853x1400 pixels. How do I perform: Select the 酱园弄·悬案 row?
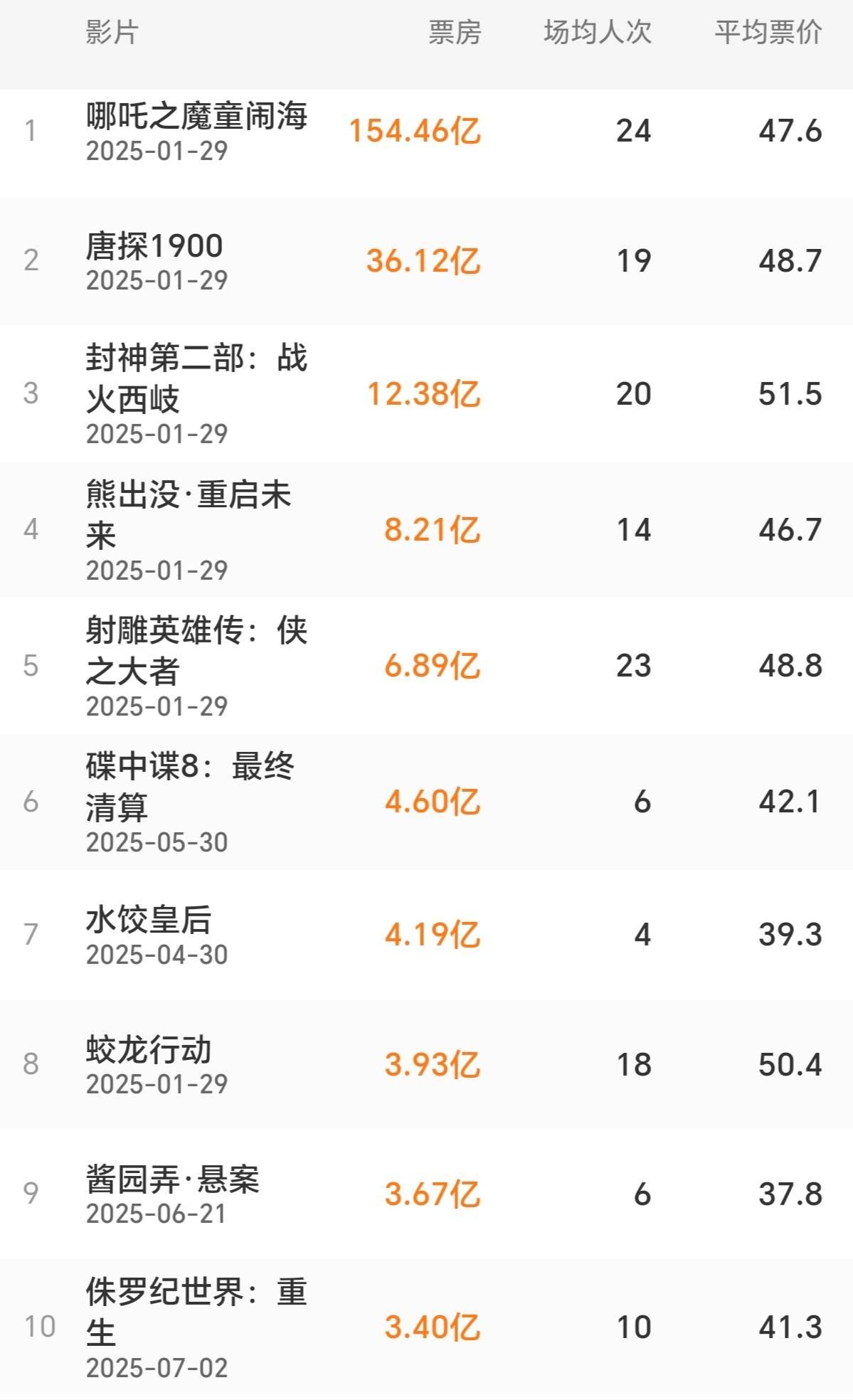(x=426, y=1194)
